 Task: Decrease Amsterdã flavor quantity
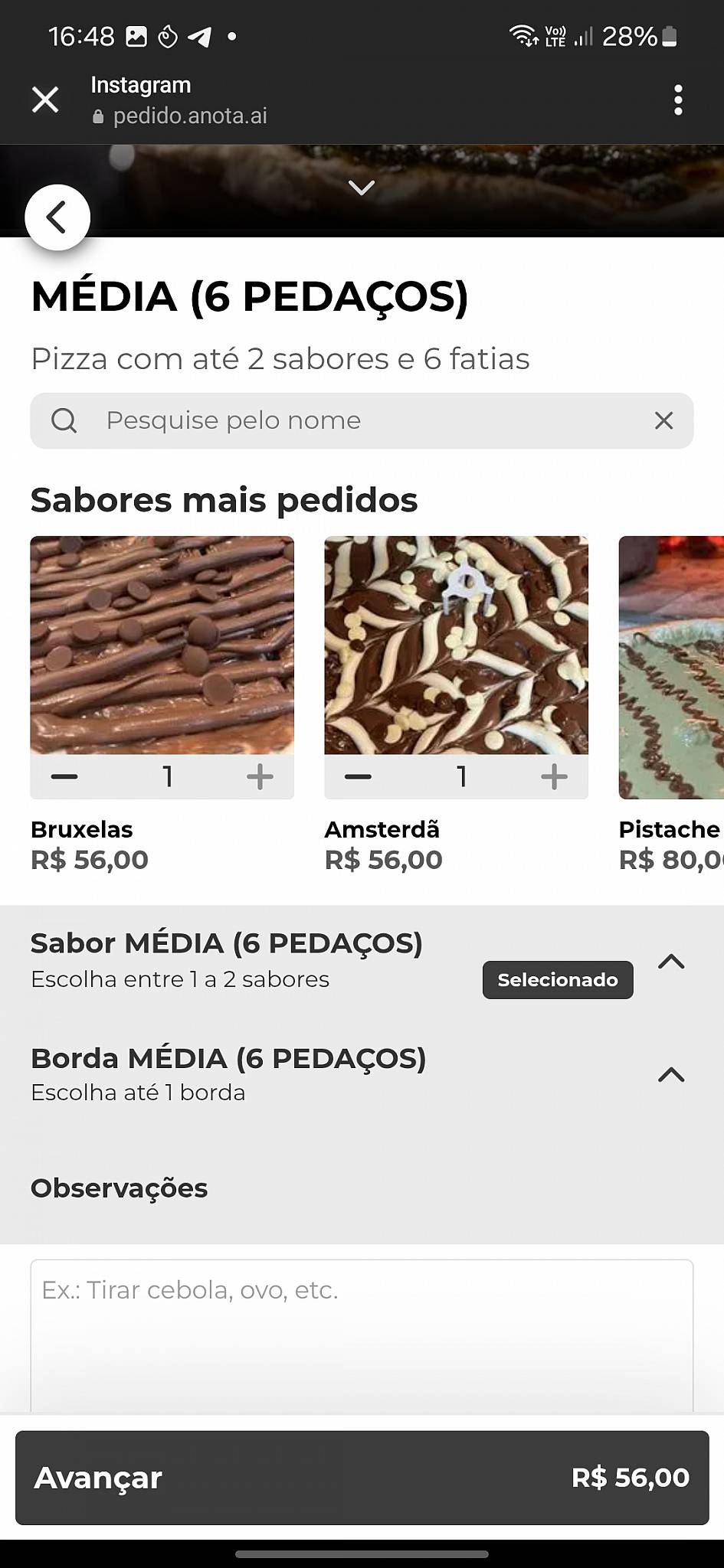pos(358,777)
